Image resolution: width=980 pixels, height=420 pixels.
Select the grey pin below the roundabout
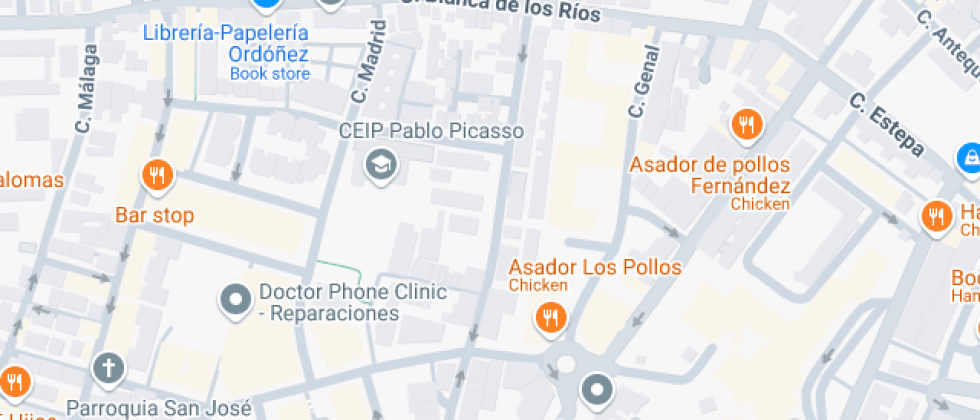tap(597, 390)
